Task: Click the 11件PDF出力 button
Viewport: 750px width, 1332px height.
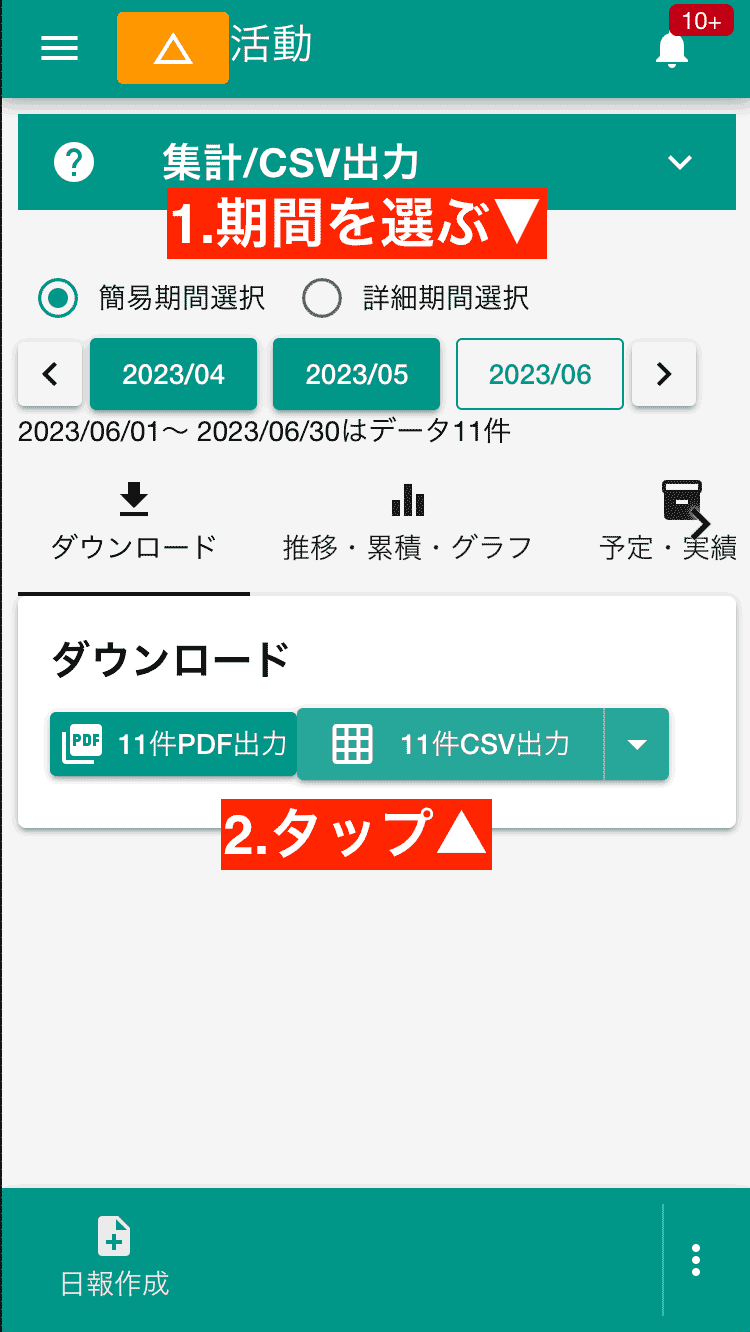Action: pyautogui.click(x=173, y=744)
